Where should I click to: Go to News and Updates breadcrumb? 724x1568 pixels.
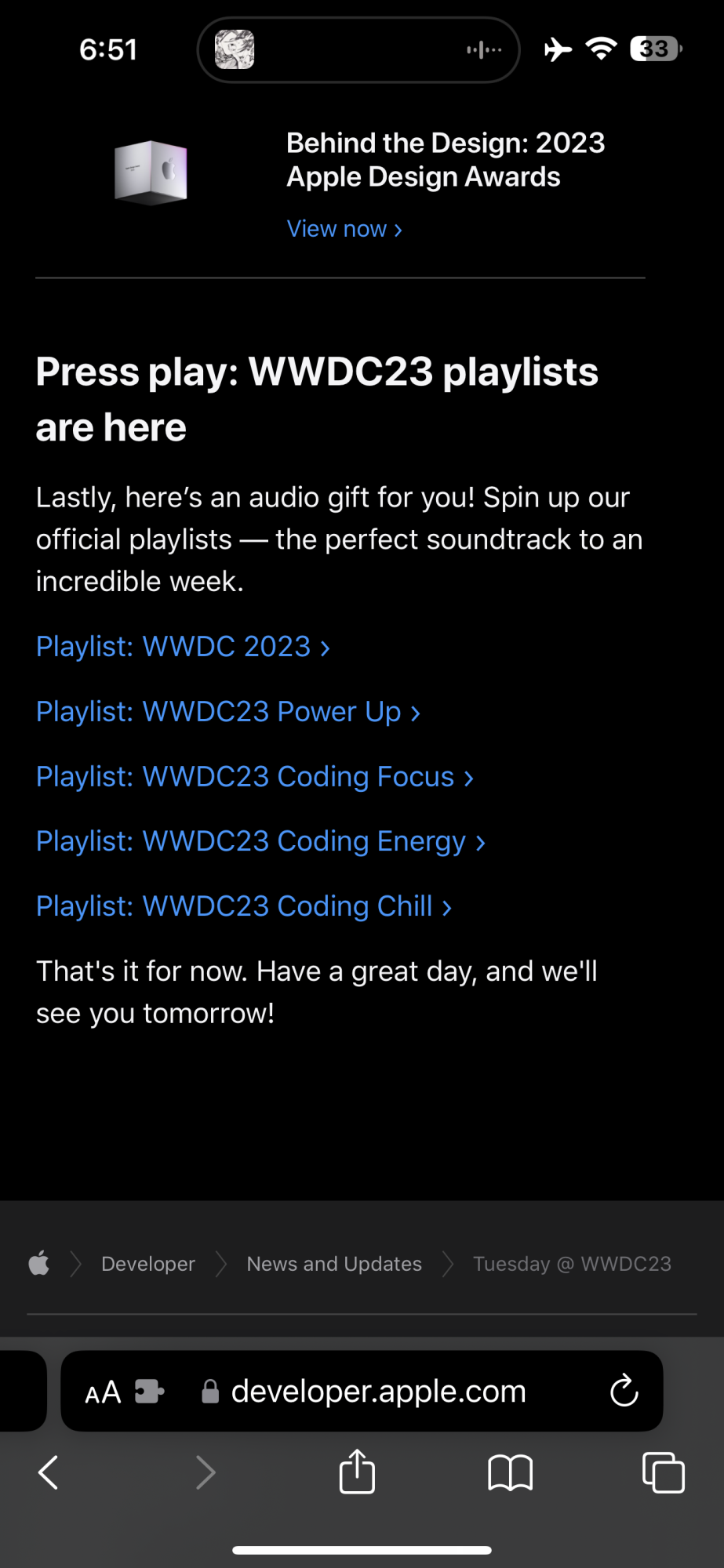334,1264
